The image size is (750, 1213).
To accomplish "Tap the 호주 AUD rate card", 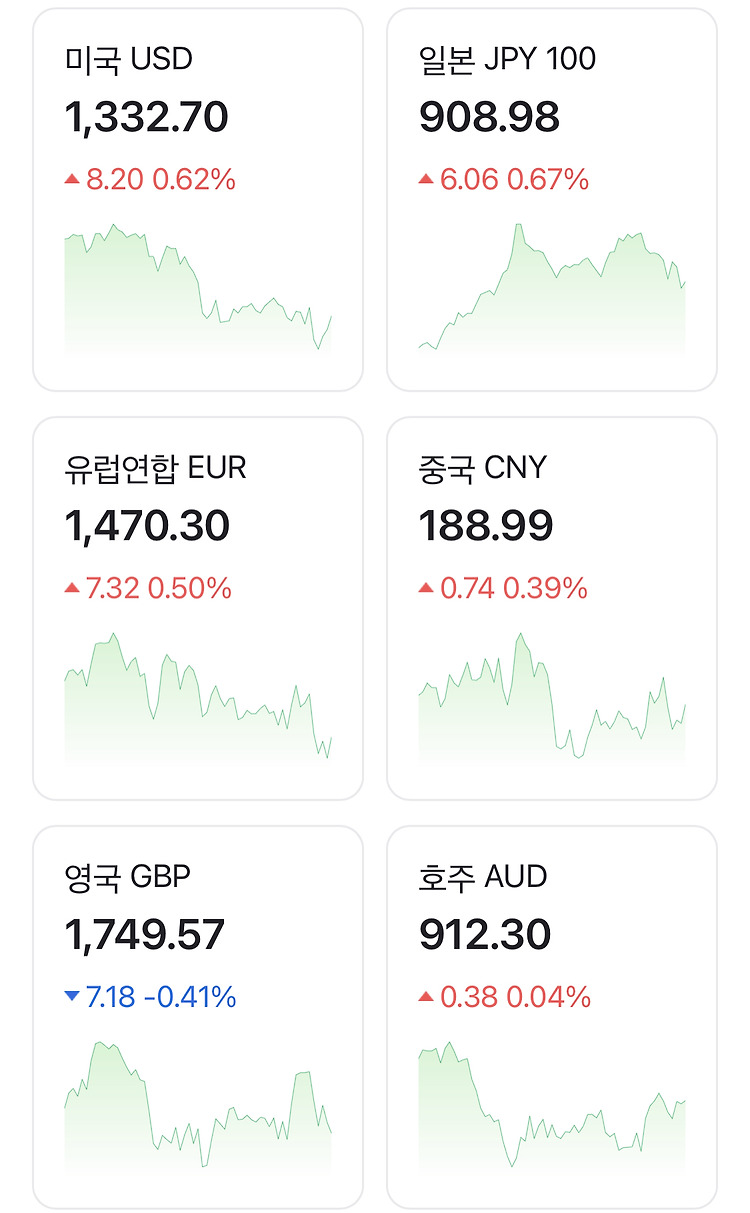I will (x=552, y=1017).
